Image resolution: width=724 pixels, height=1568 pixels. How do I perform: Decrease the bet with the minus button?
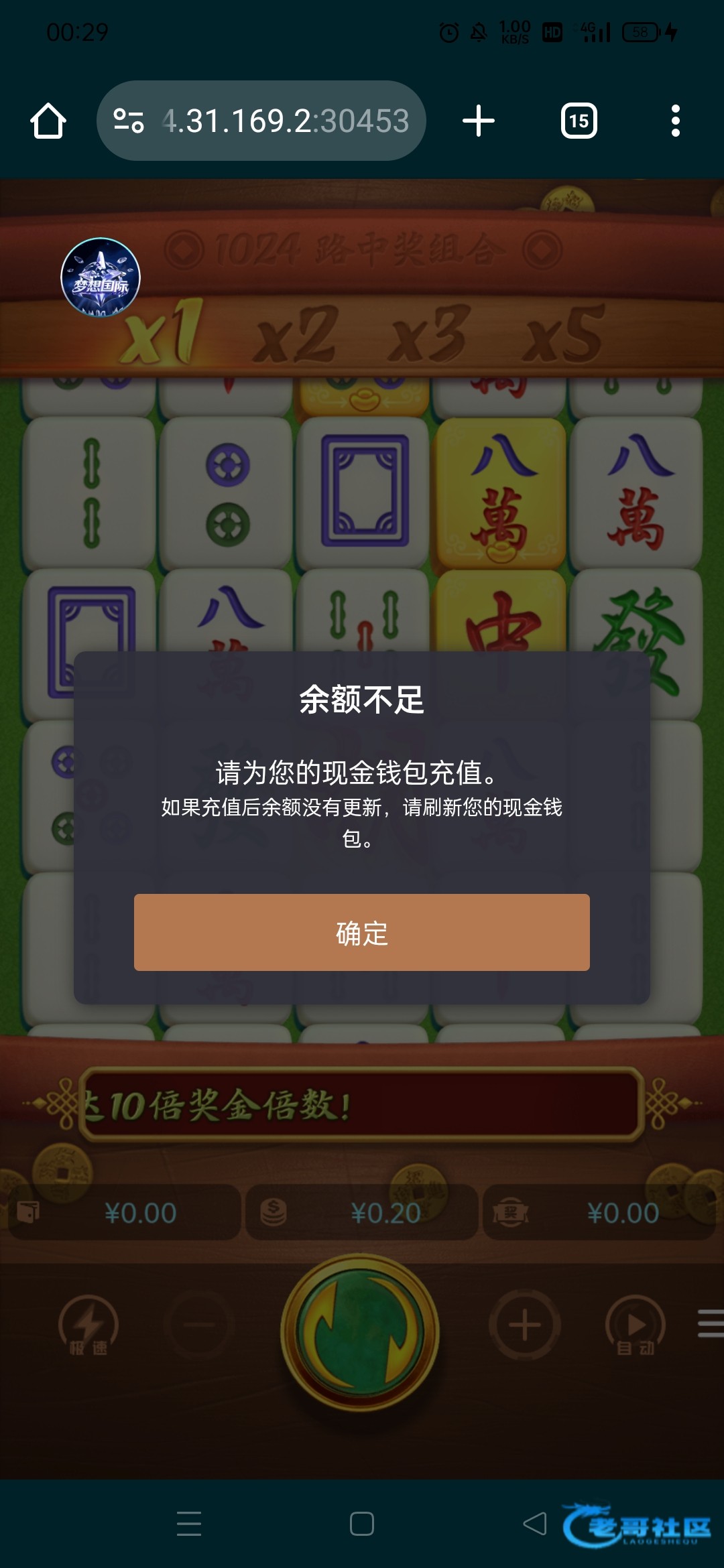(199, 1325)
